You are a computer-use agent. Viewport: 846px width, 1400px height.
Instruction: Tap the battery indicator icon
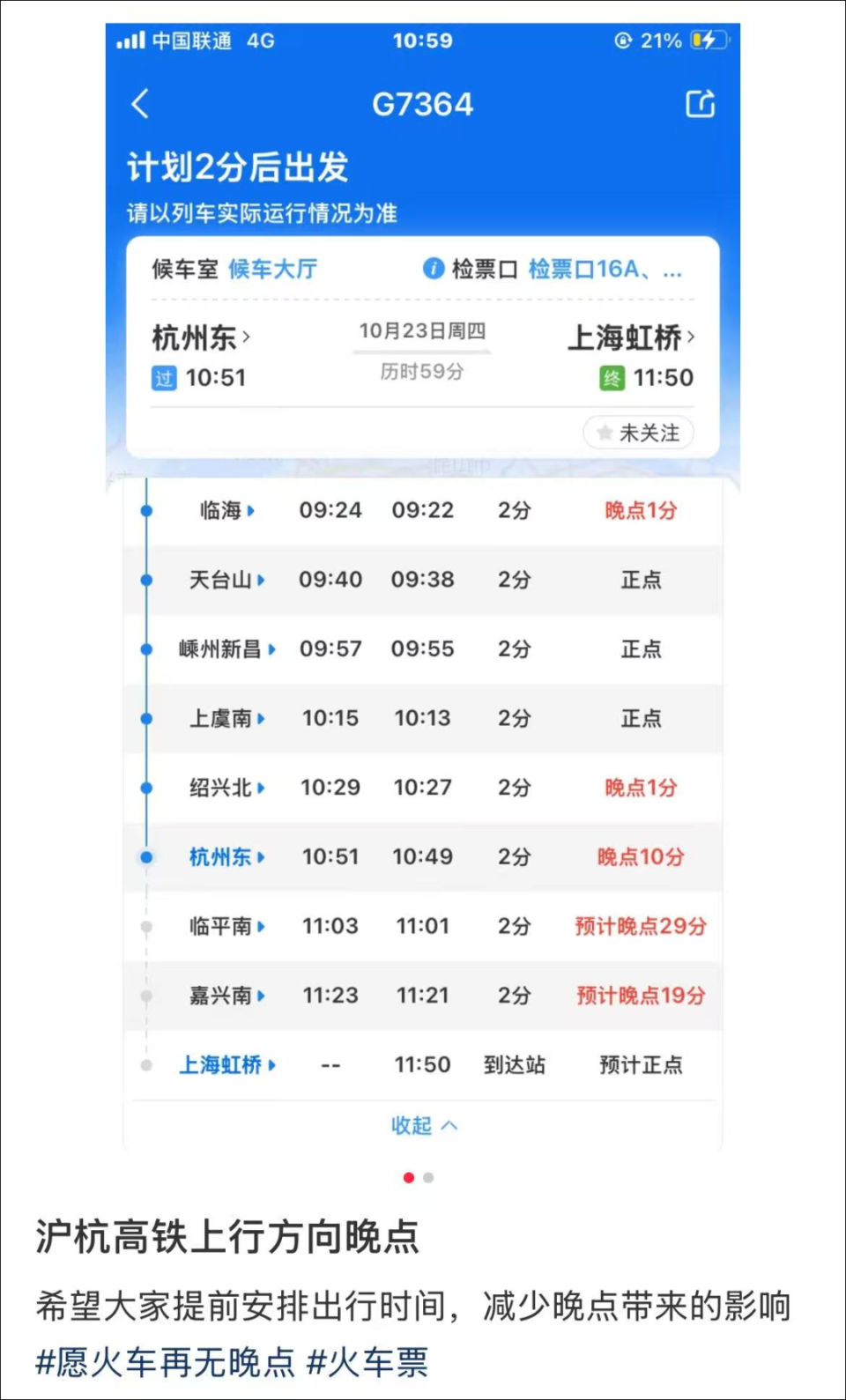[709, 40]
